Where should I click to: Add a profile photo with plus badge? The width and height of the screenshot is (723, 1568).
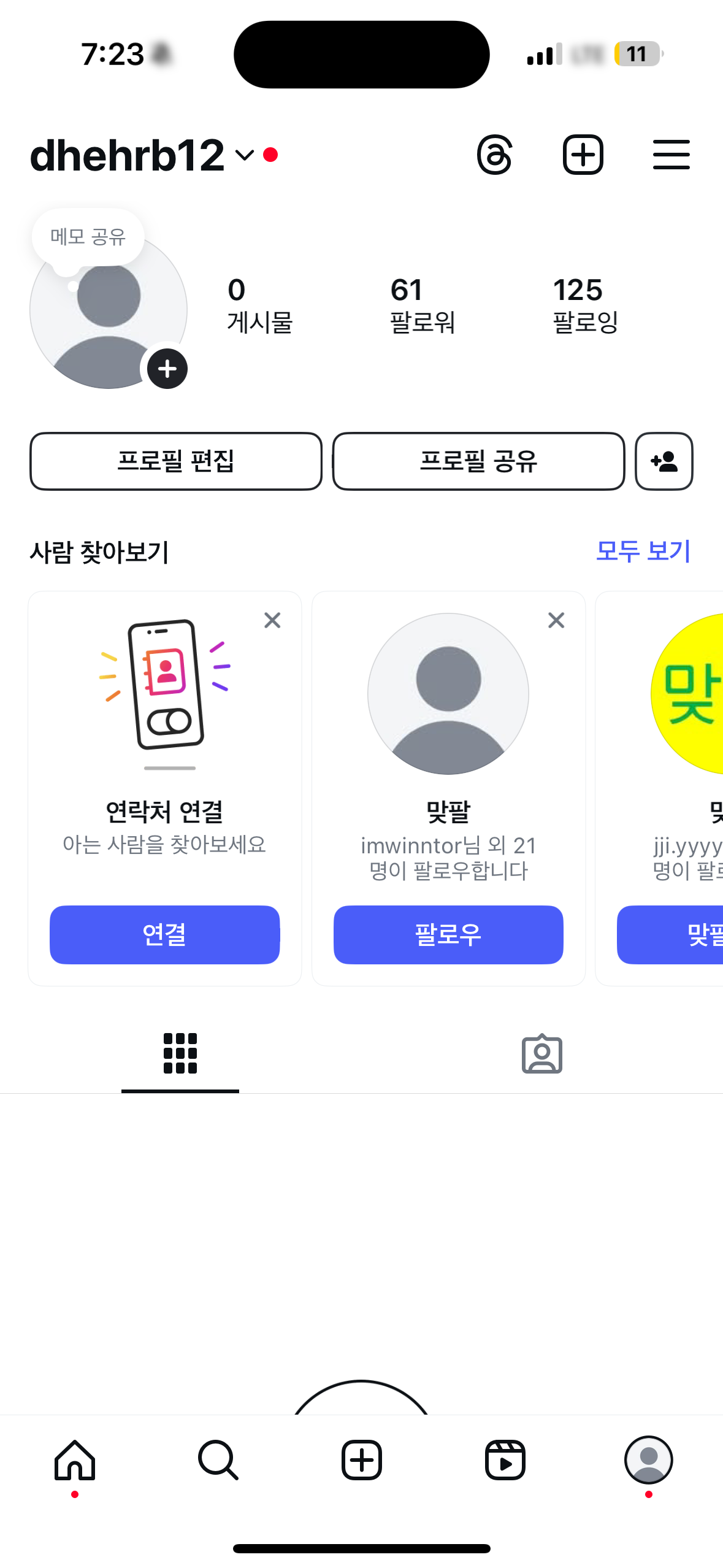[x=167, y=369]
